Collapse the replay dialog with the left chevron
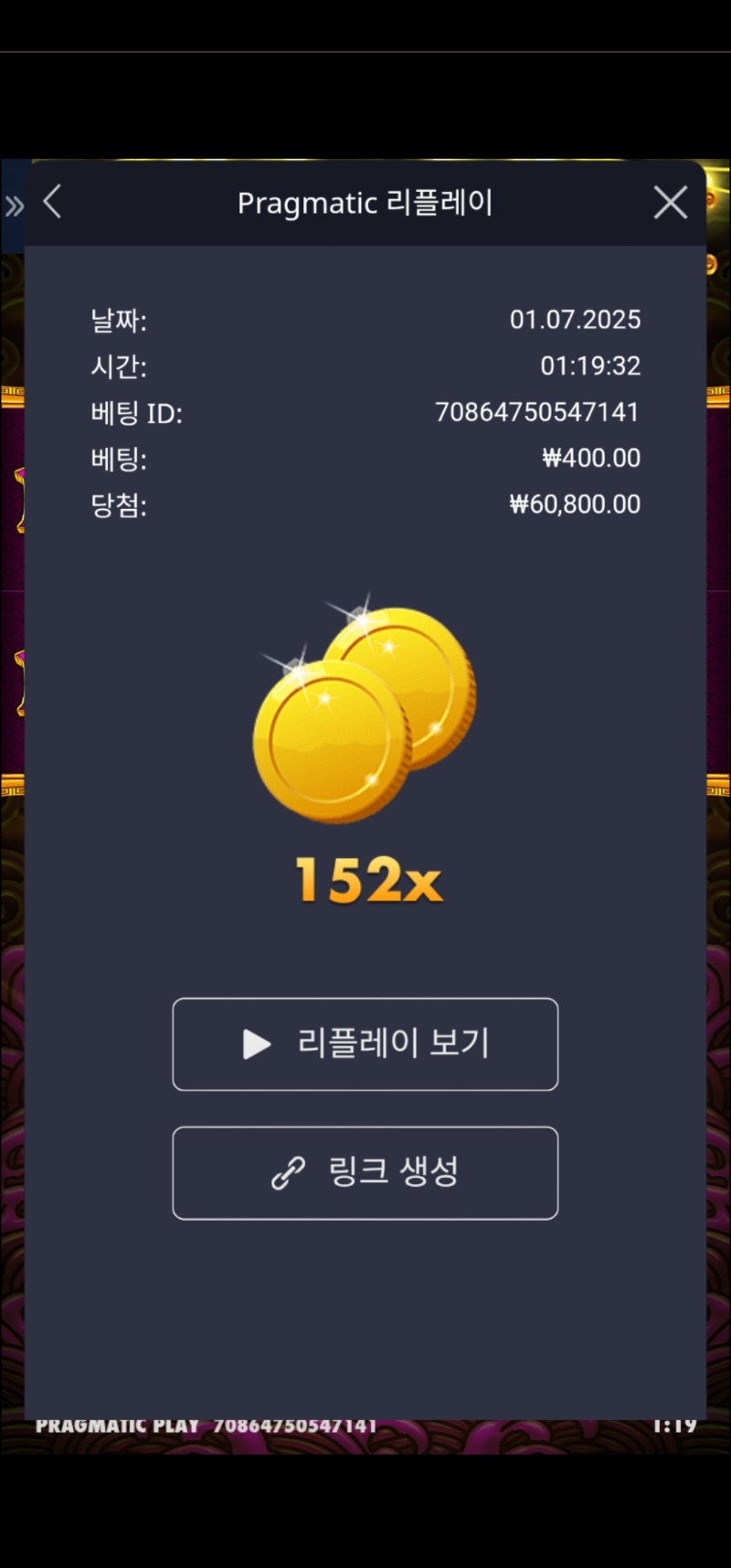The width and height of the screenshot is (731, 1568). pyautogui.click(x=52, y=202)
